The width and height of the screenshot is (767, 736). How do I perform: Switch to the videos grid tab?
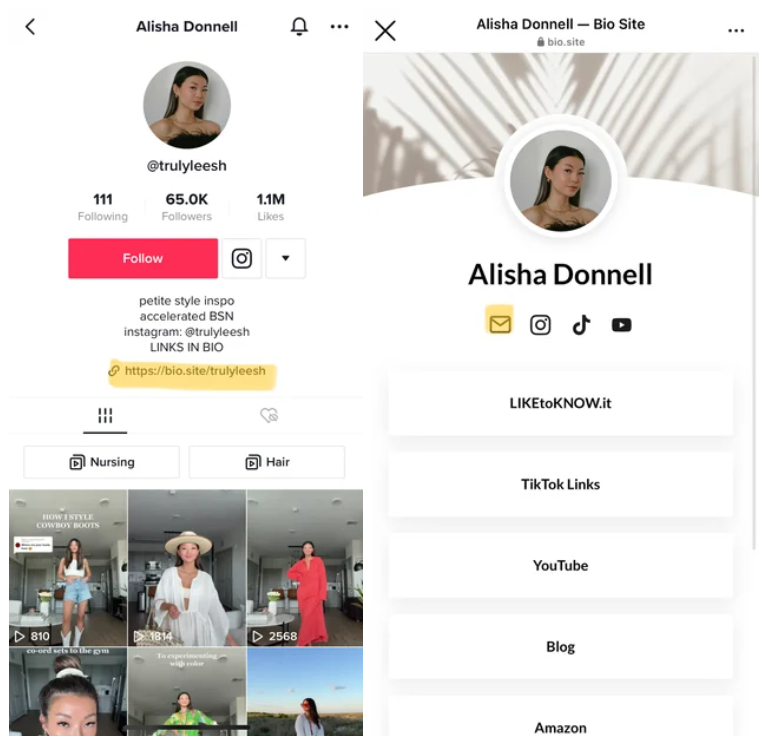coord(105,416)
